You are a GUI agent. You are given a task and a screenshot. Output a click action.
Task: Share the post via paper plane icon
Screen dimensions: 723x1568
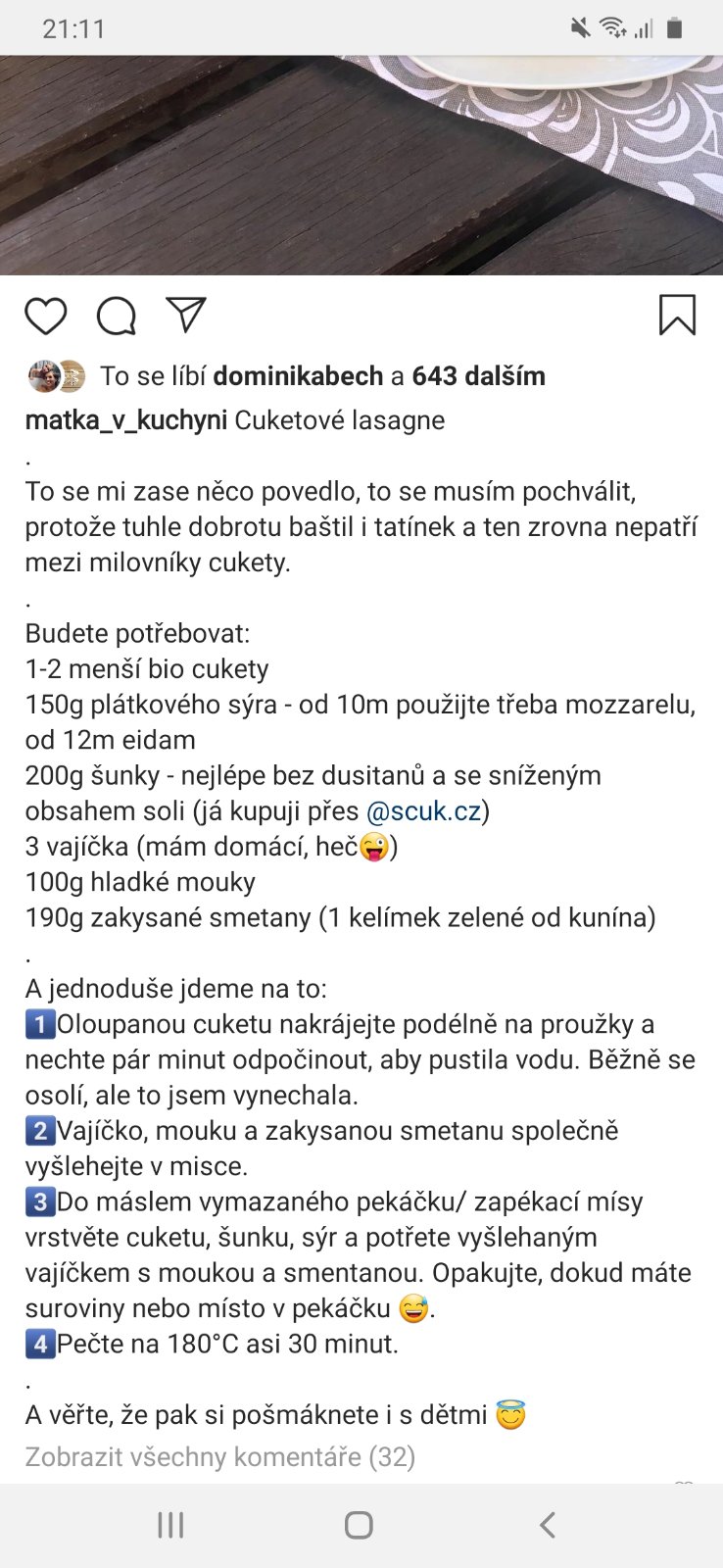tap(186, 315)
